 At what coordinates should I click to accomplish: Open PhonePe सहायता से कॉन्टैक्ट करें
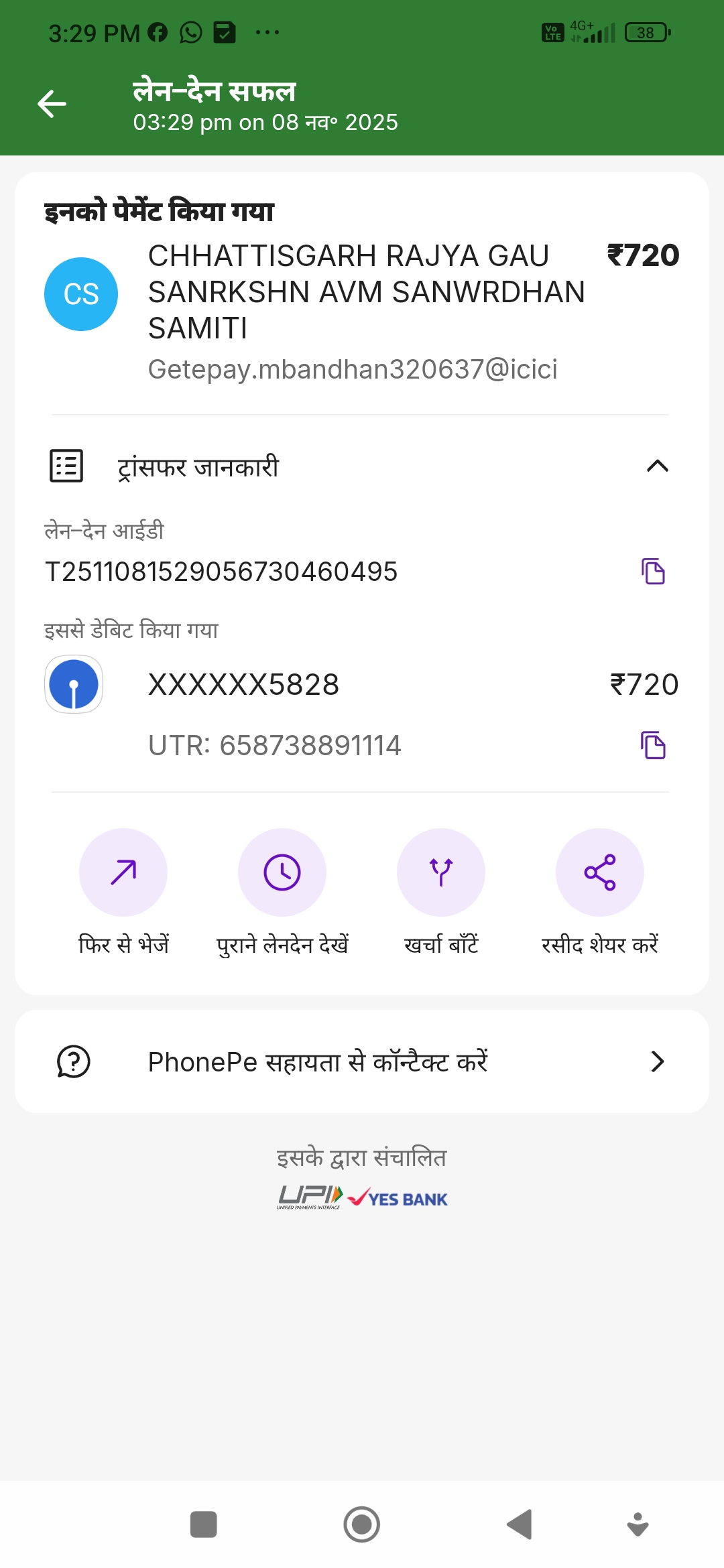(362, 1061)
